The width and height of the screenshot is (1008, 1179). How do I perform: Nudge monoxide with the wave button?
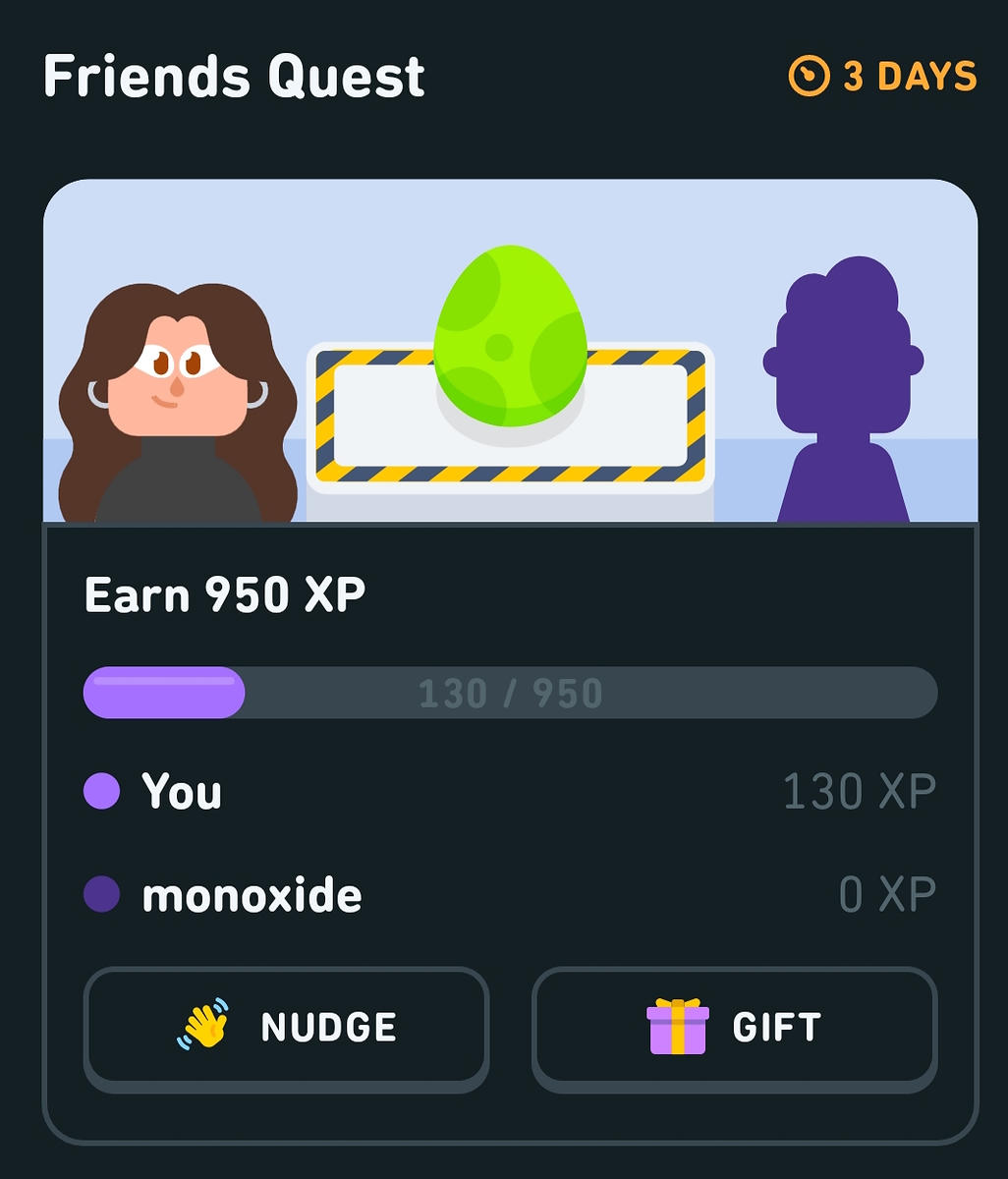286,1028
